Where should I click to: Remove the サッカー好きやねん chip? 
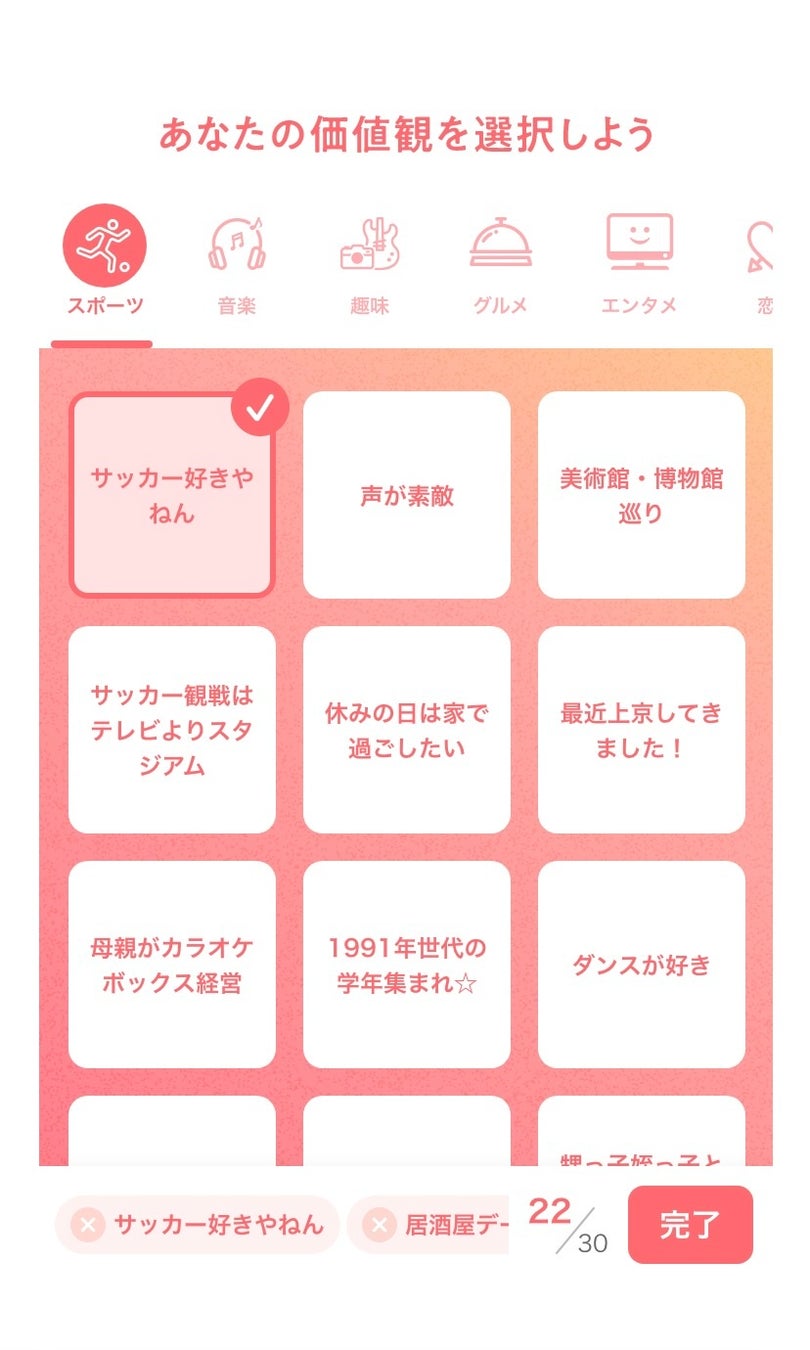click(88, 1225)
